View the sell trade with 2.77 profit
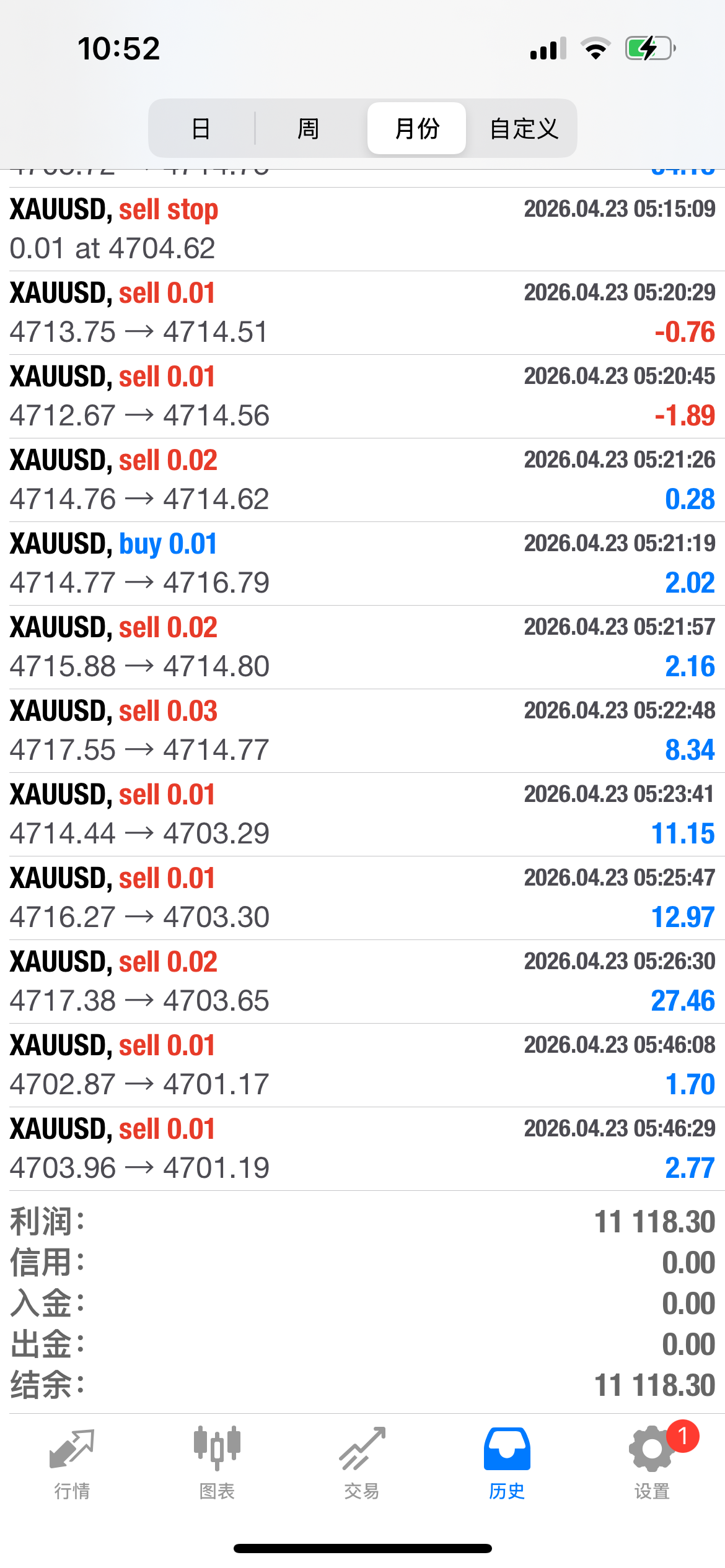 [362, 1149]
